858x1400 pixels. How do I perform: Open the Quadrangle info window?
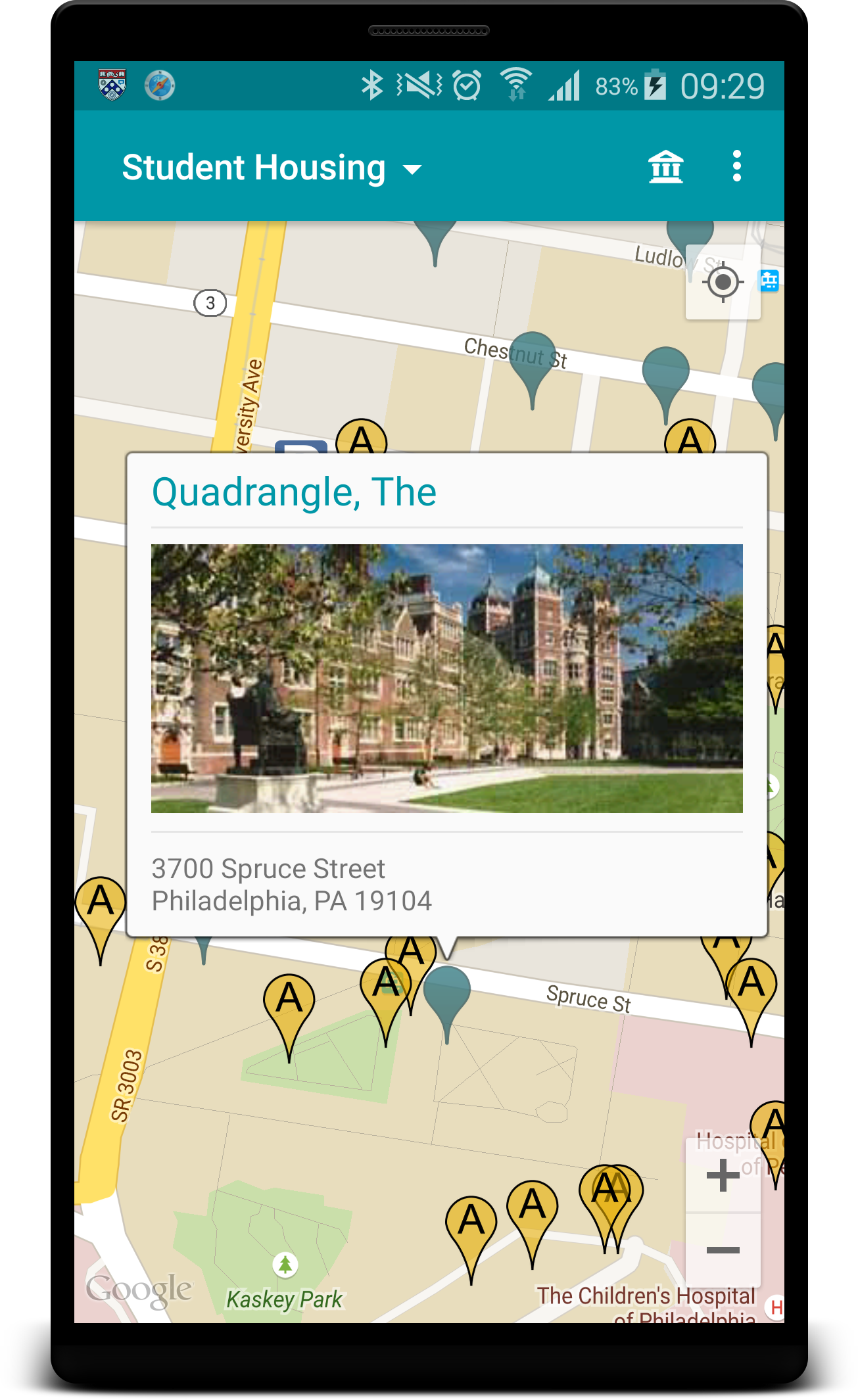click(x=446, y=693)
